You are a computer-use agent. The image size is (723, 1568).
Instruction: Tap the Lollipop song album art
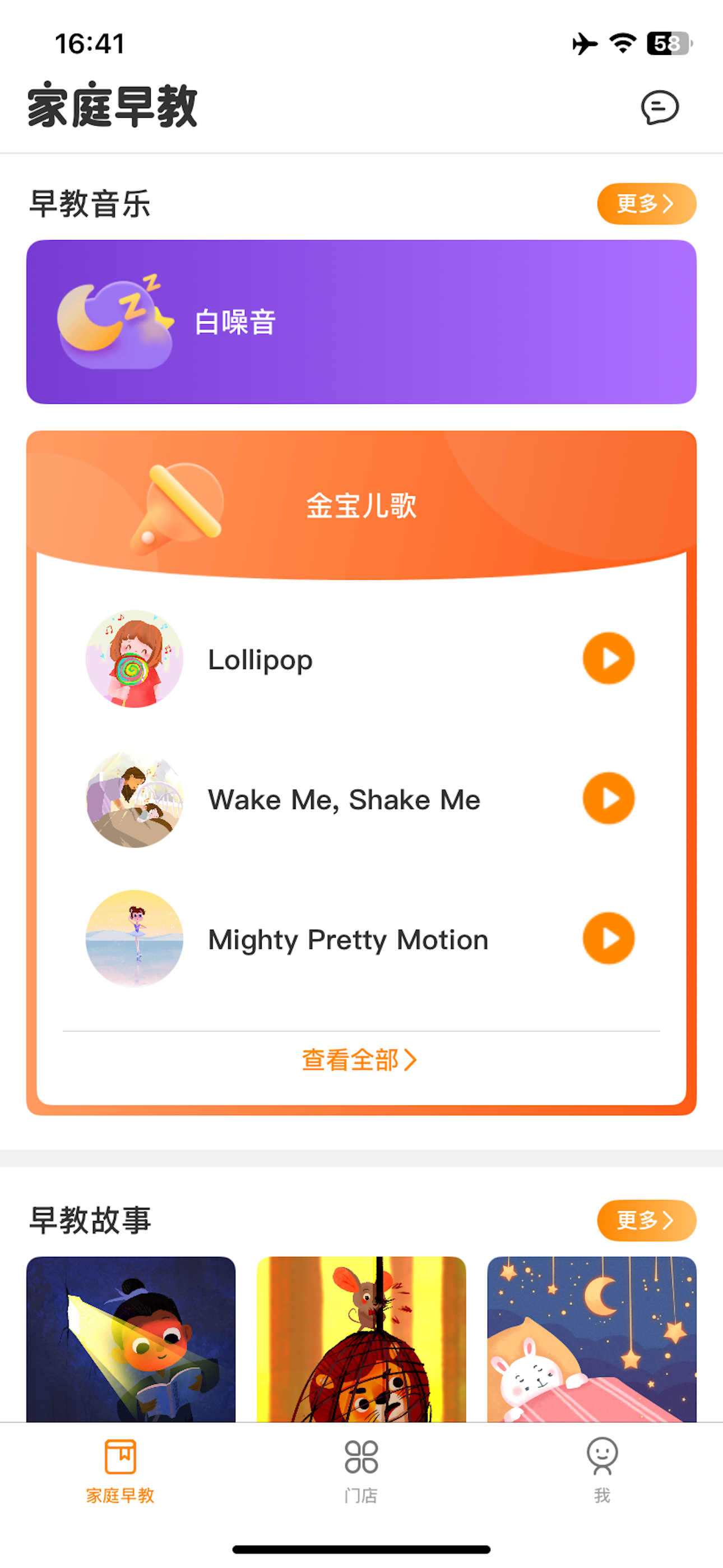coord(135,659)
